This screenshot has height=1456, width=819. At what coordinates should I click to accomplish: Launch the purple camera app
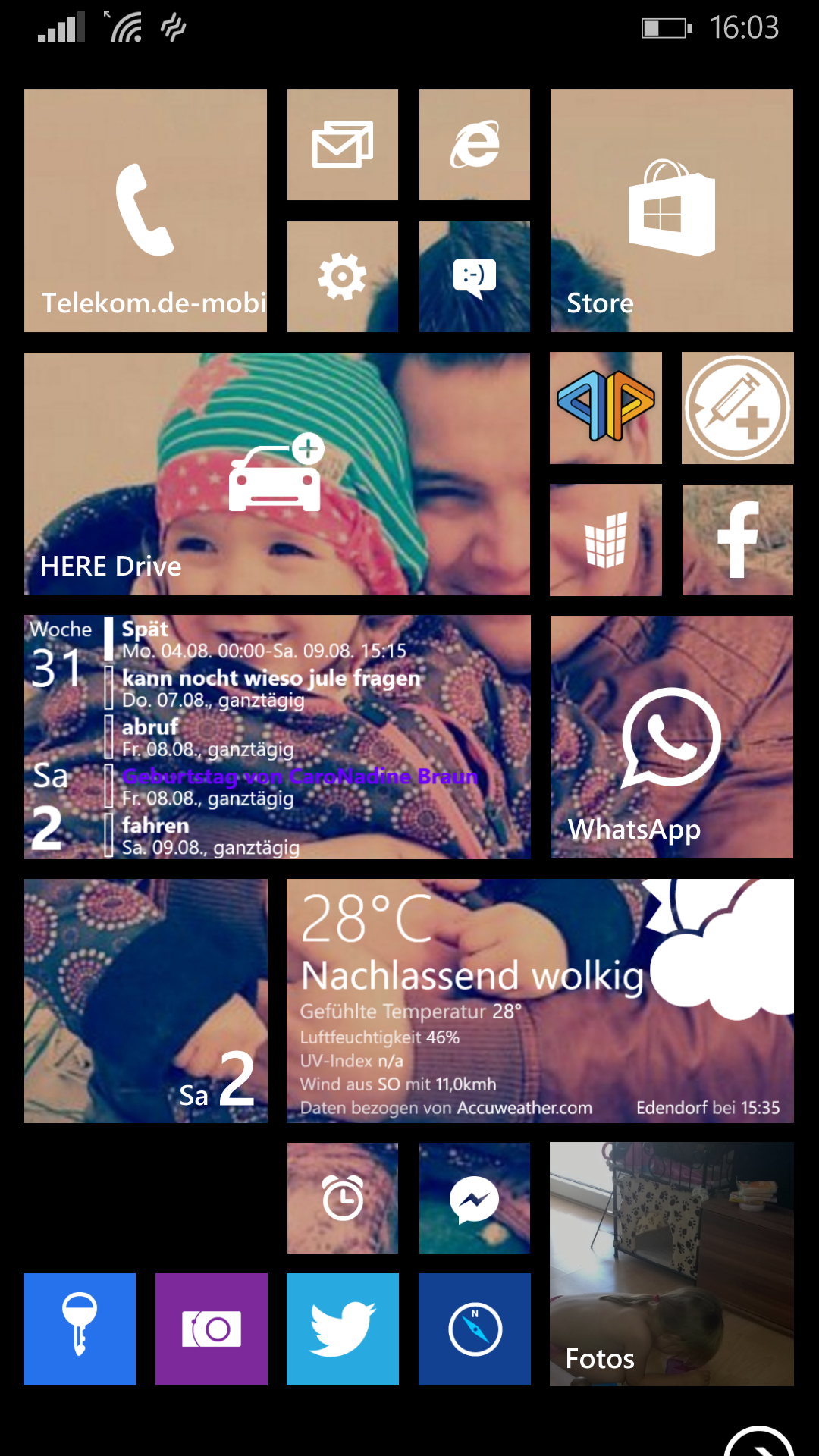(x=211, y=1329)
